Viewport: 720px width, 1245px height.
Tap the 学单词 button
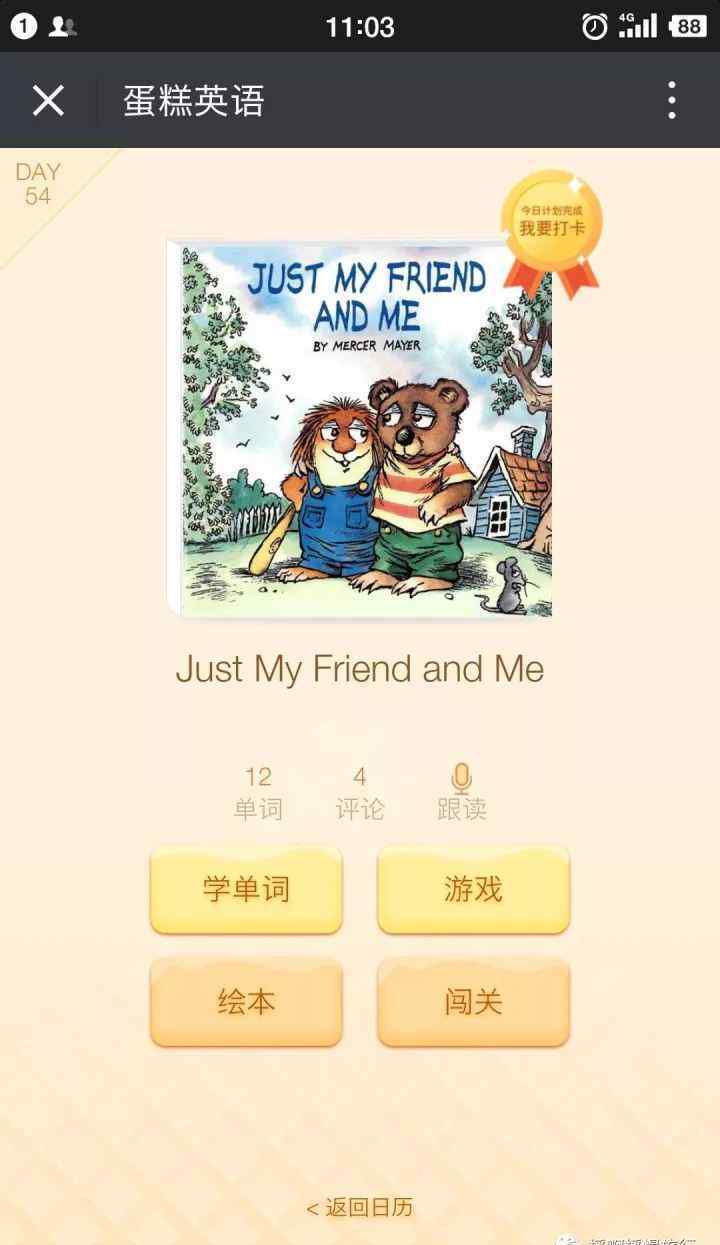(x=246, y=890)
